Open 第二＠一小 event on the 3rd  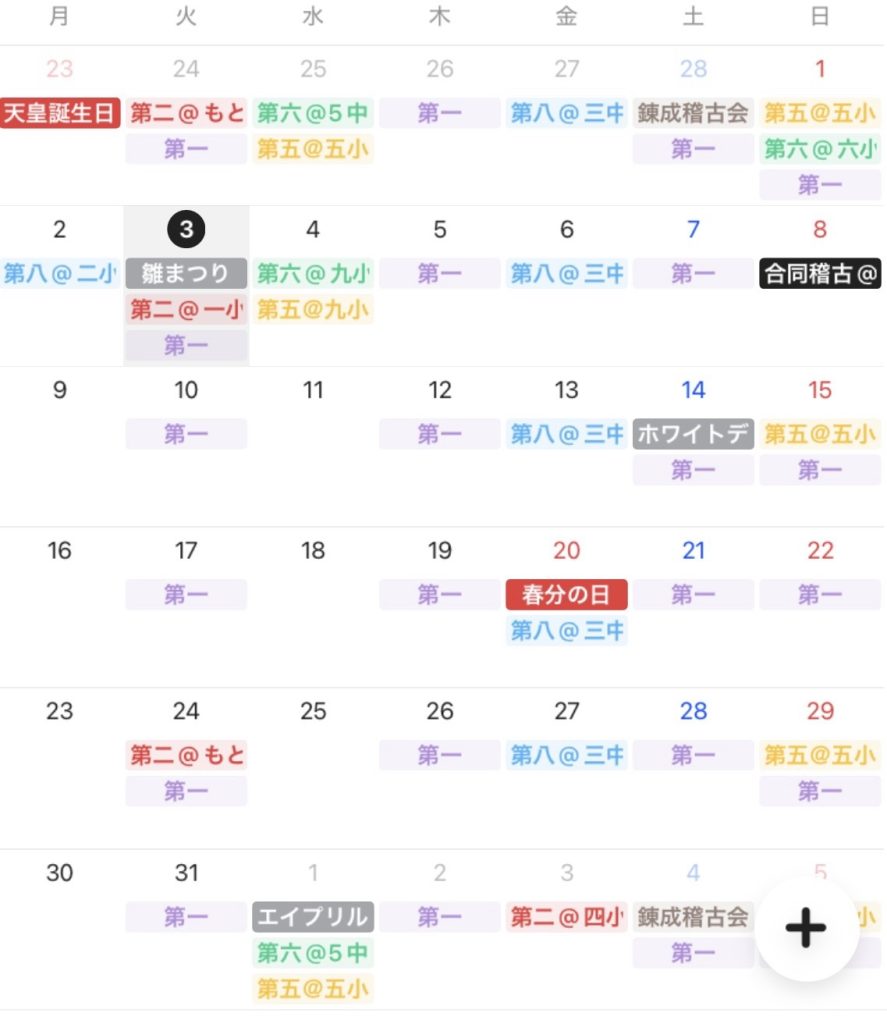pos(186,309)
